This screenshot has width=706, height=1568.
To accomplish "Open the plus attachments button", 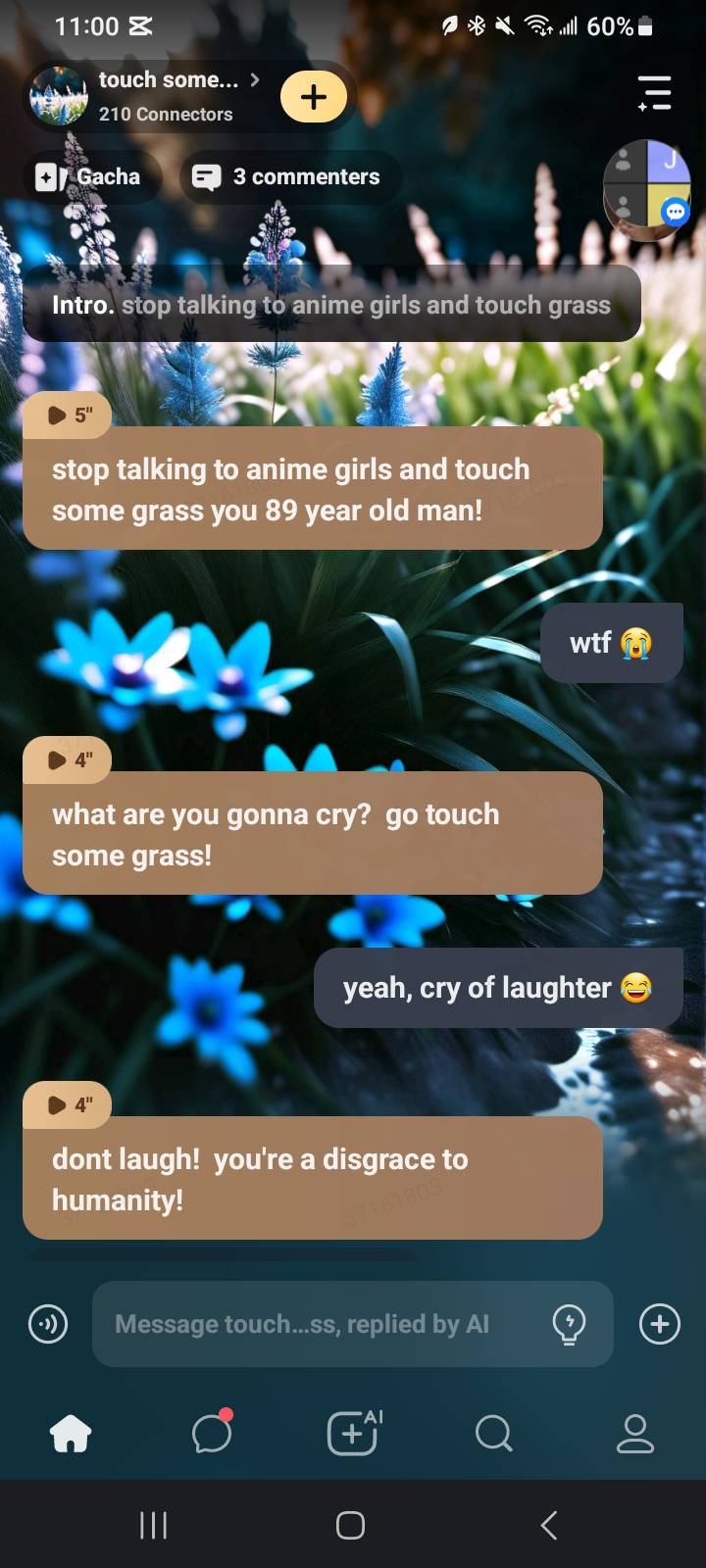I will click(660, 1324).
